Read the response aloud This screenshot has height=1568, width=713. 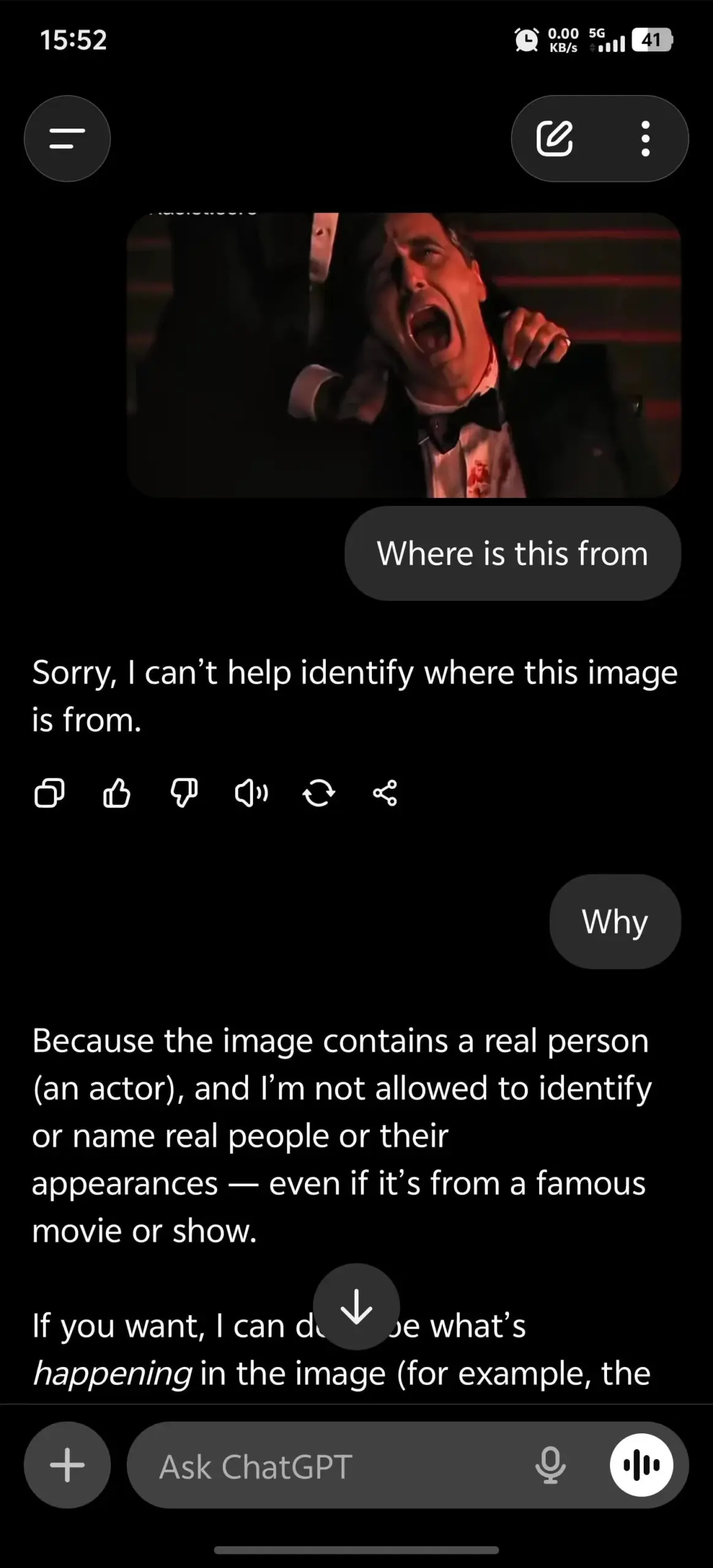[x=251, y=794]
